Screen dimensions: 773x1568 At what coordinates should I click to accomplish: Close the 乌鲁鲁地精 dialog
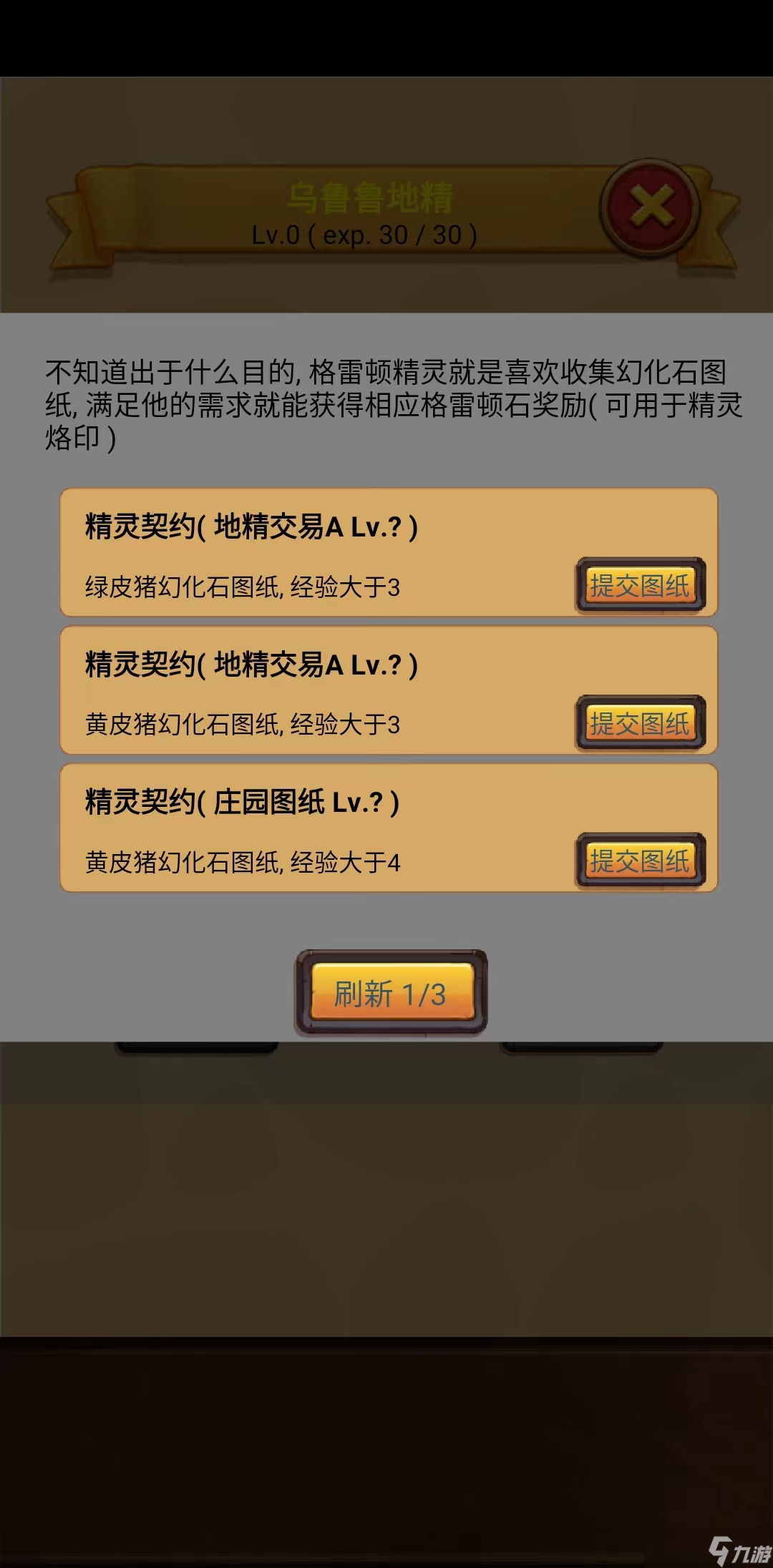click(651, 208)
